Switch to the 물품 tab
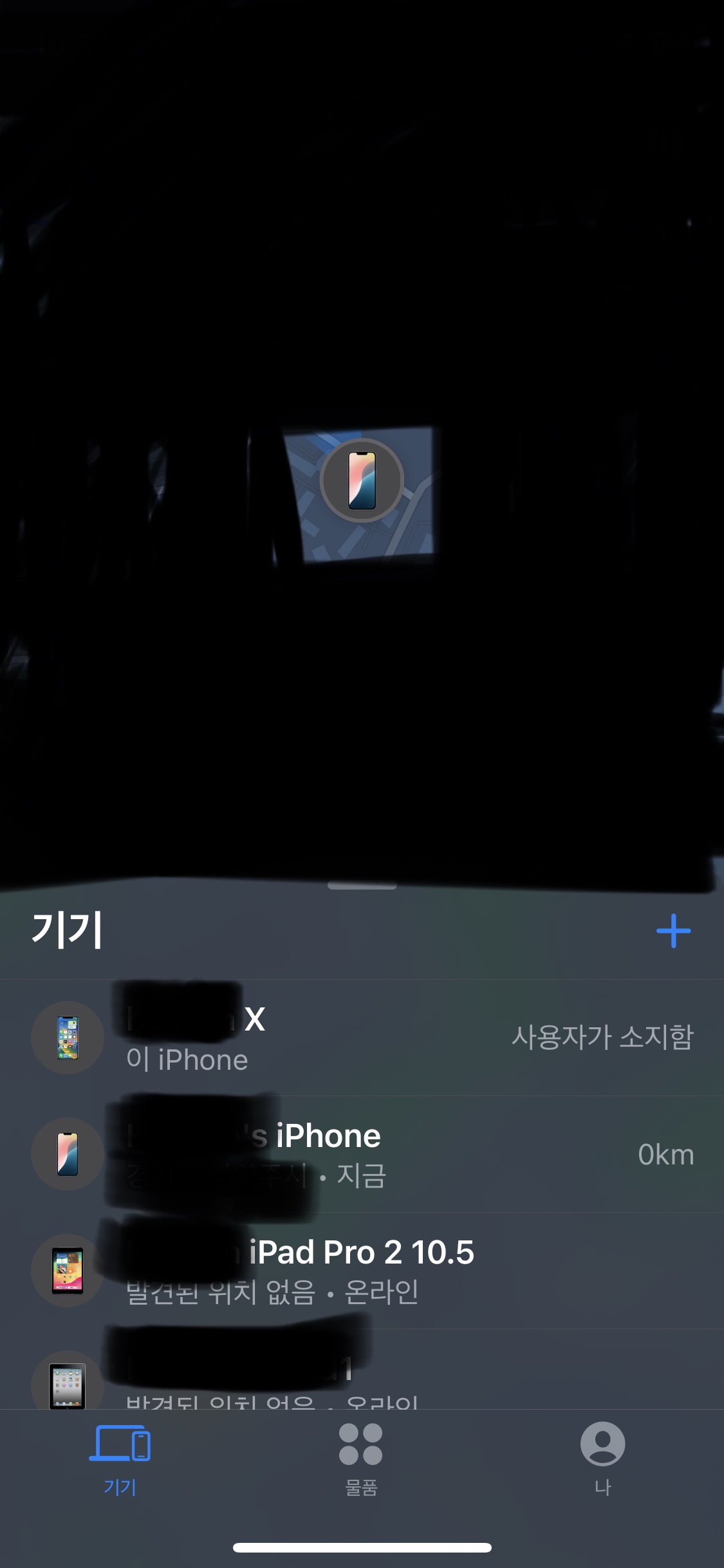724x1568 pixels. click(x=361, y=1459)
